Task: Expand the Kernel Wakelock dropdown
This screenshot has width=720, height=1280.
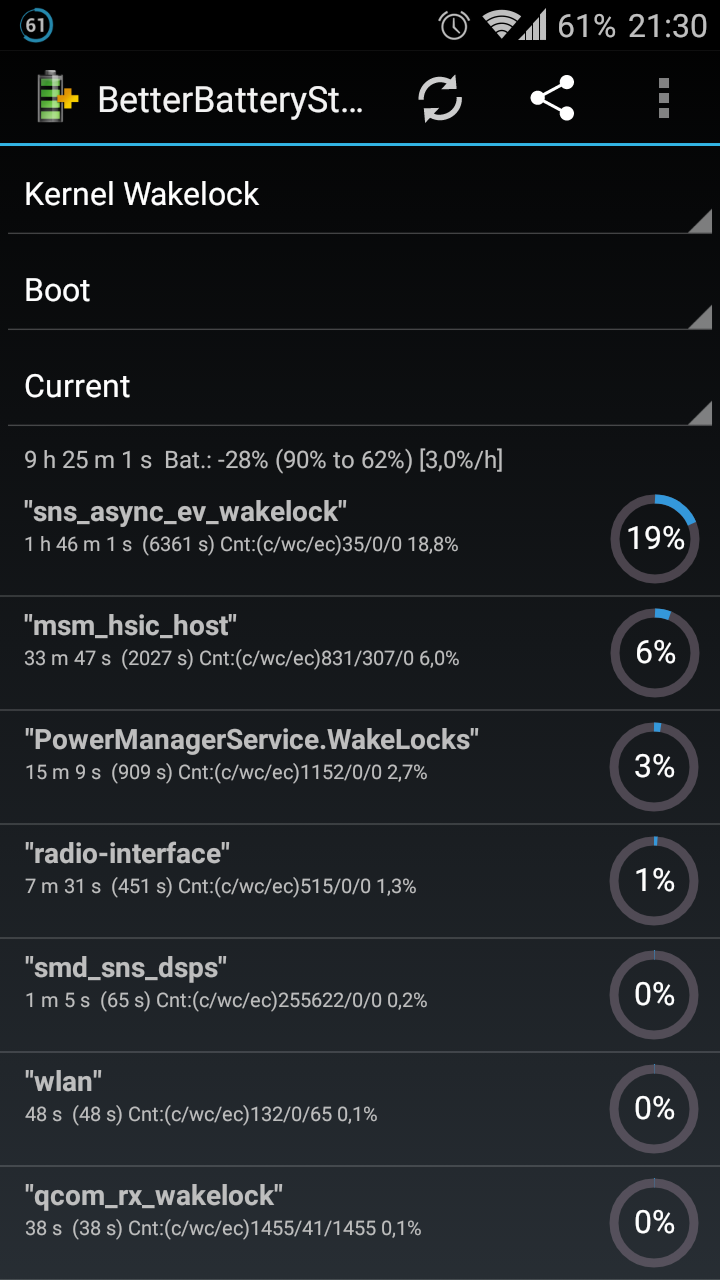Action: (360, 194)
